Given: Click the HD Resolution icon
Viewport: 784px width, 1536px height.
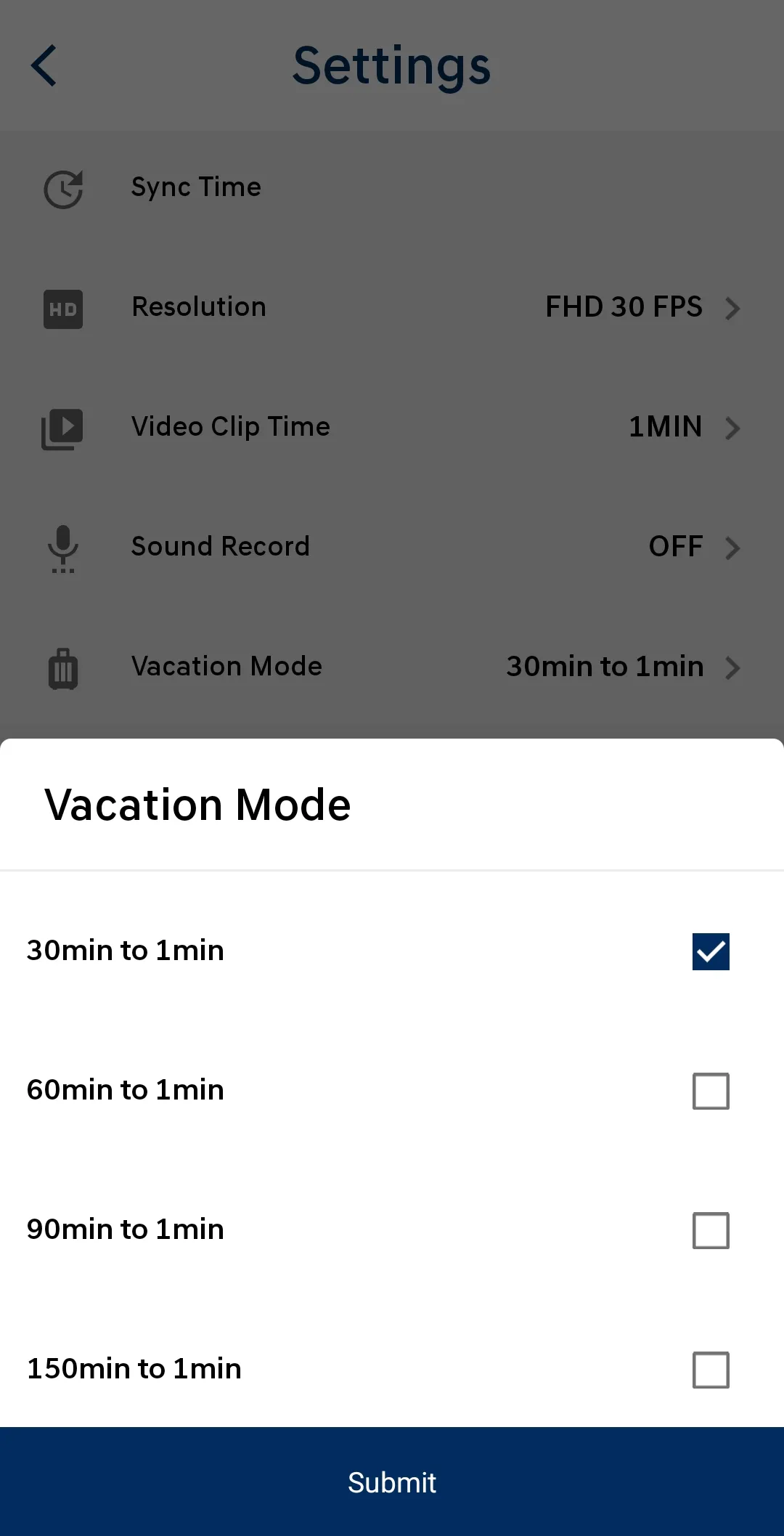Looking at the screenshot, I should click(63, 309).
